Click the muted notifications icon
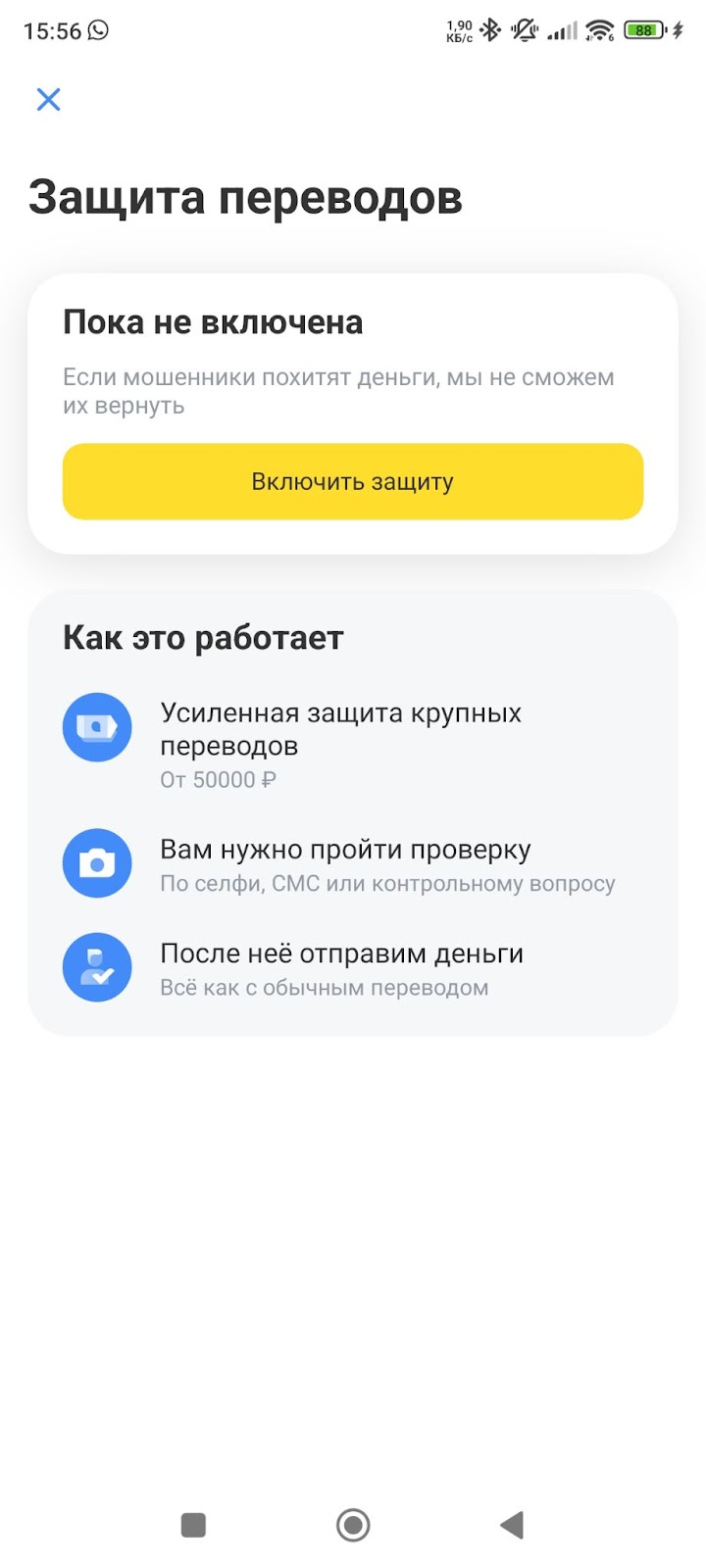Image resolution: width=706 pixels, height=1568 pixels. [525, 30]
